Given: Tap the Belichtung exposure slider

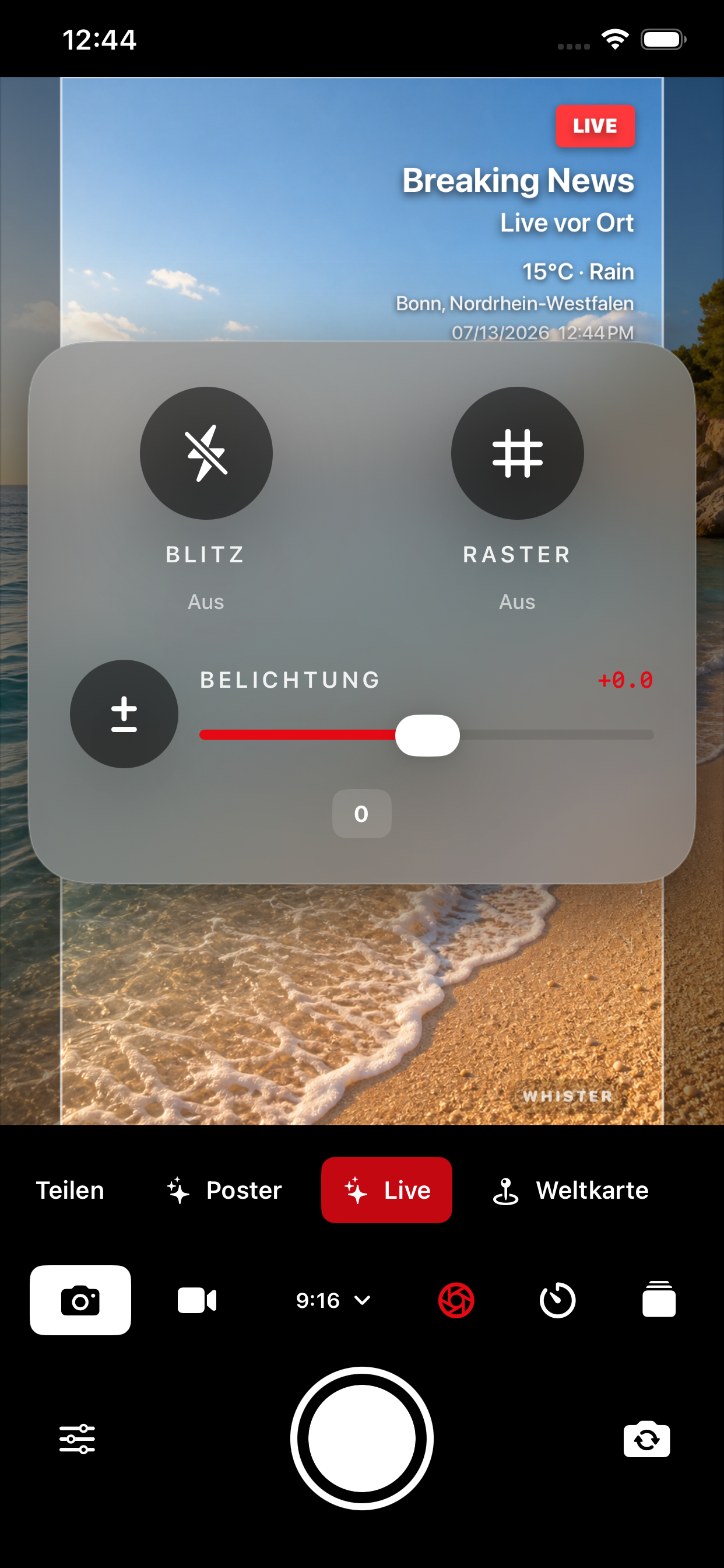Looking at the screenshot, I should coord(427,734).
